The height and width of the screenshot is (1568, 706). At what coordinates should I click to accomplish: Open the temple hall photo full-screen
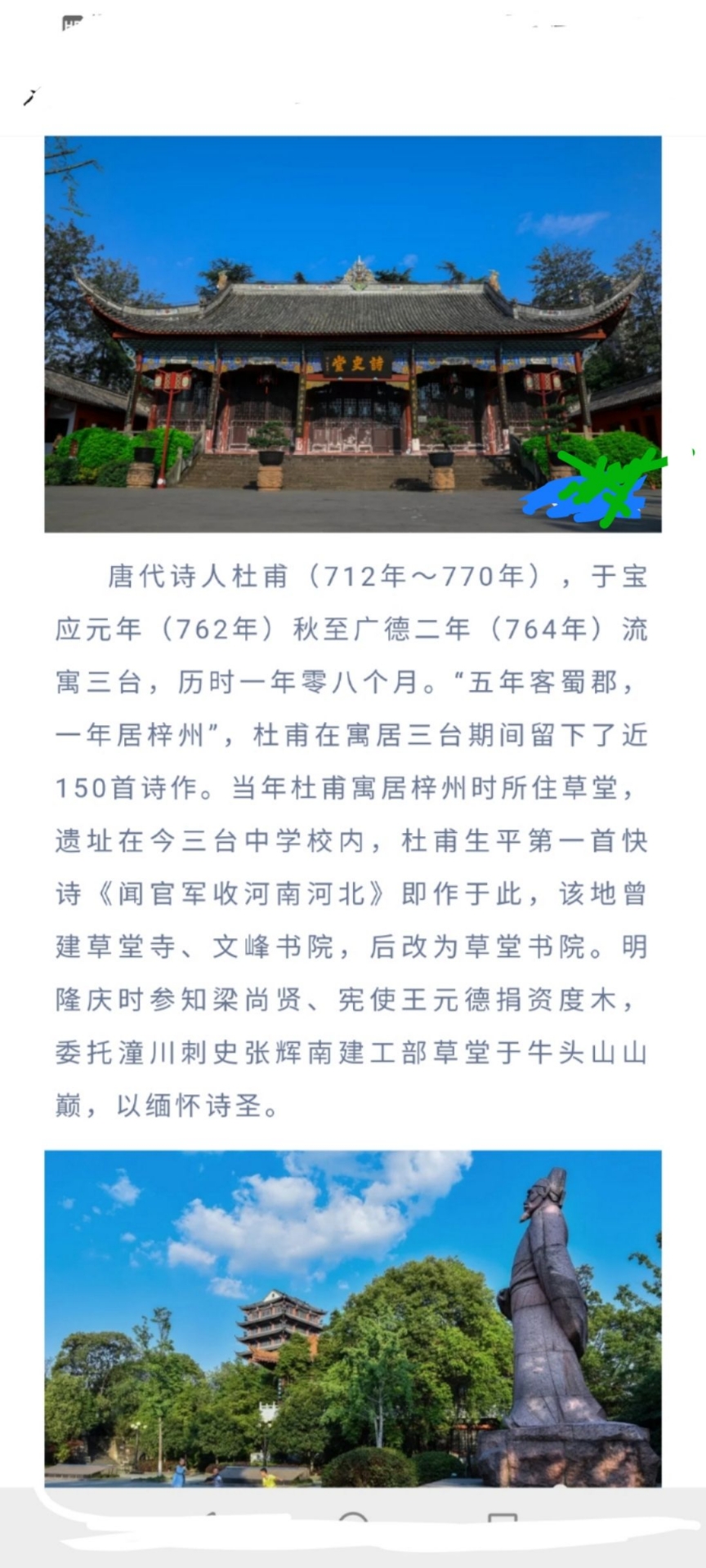click(352, 334)
